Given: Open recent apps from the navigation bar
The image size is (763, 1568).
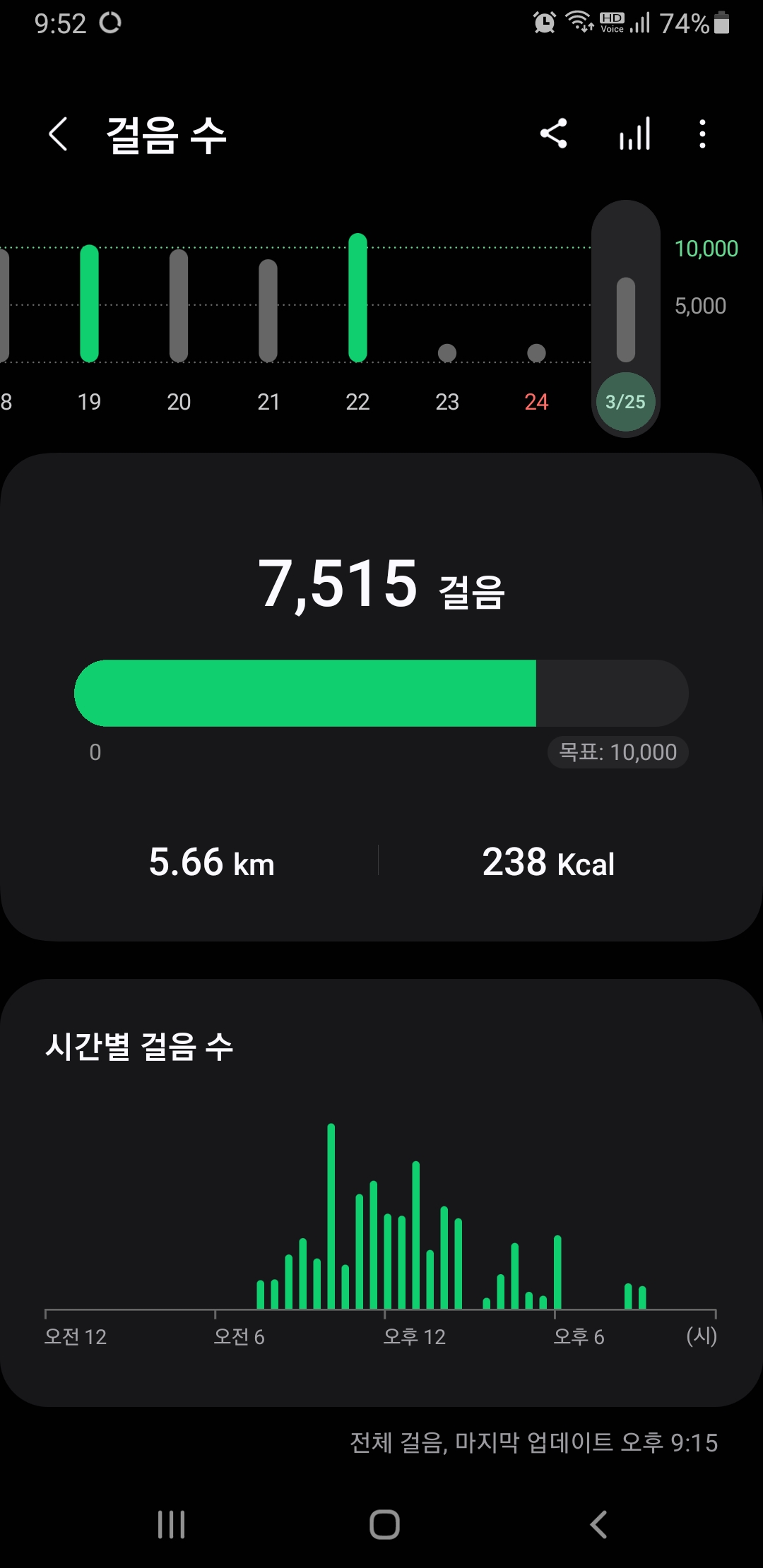Looking at the screenshot, I should pyautogui.click(x=172, y=1524).
